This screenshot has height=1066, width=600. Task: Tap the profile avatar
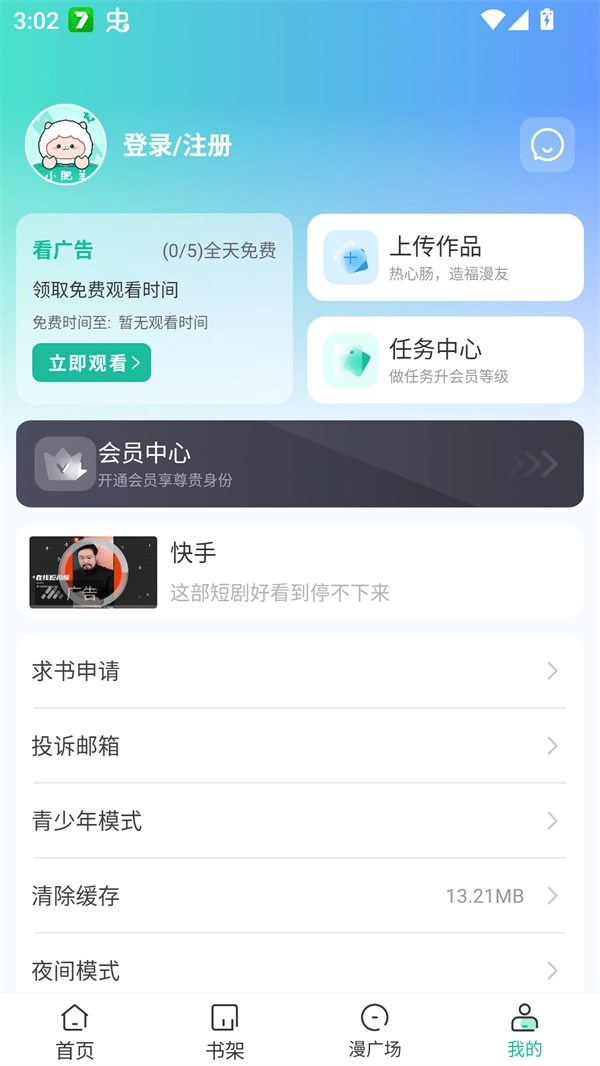pyautogui.click(x=66, y=145)
